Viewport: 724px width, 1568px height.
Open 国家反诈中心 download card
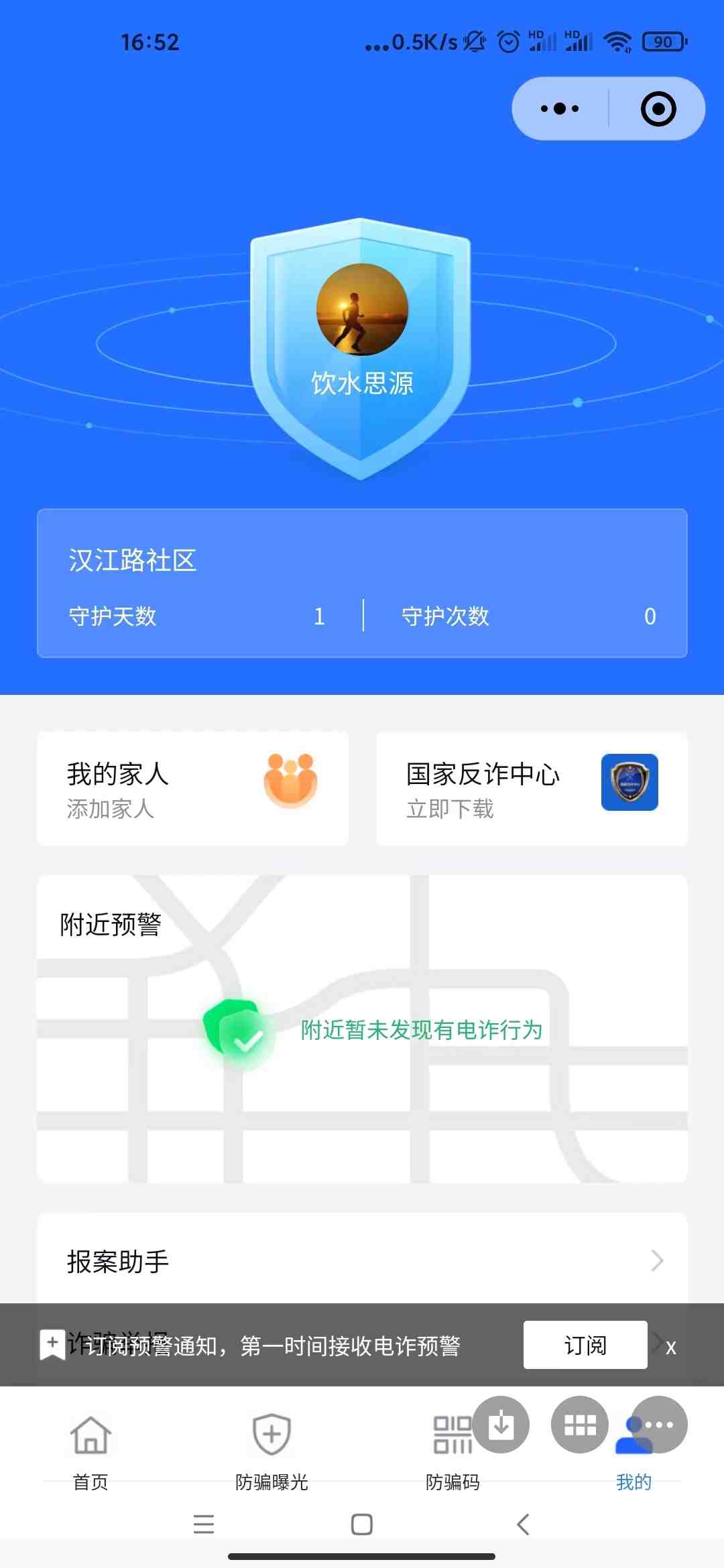(x=532, y=789)
